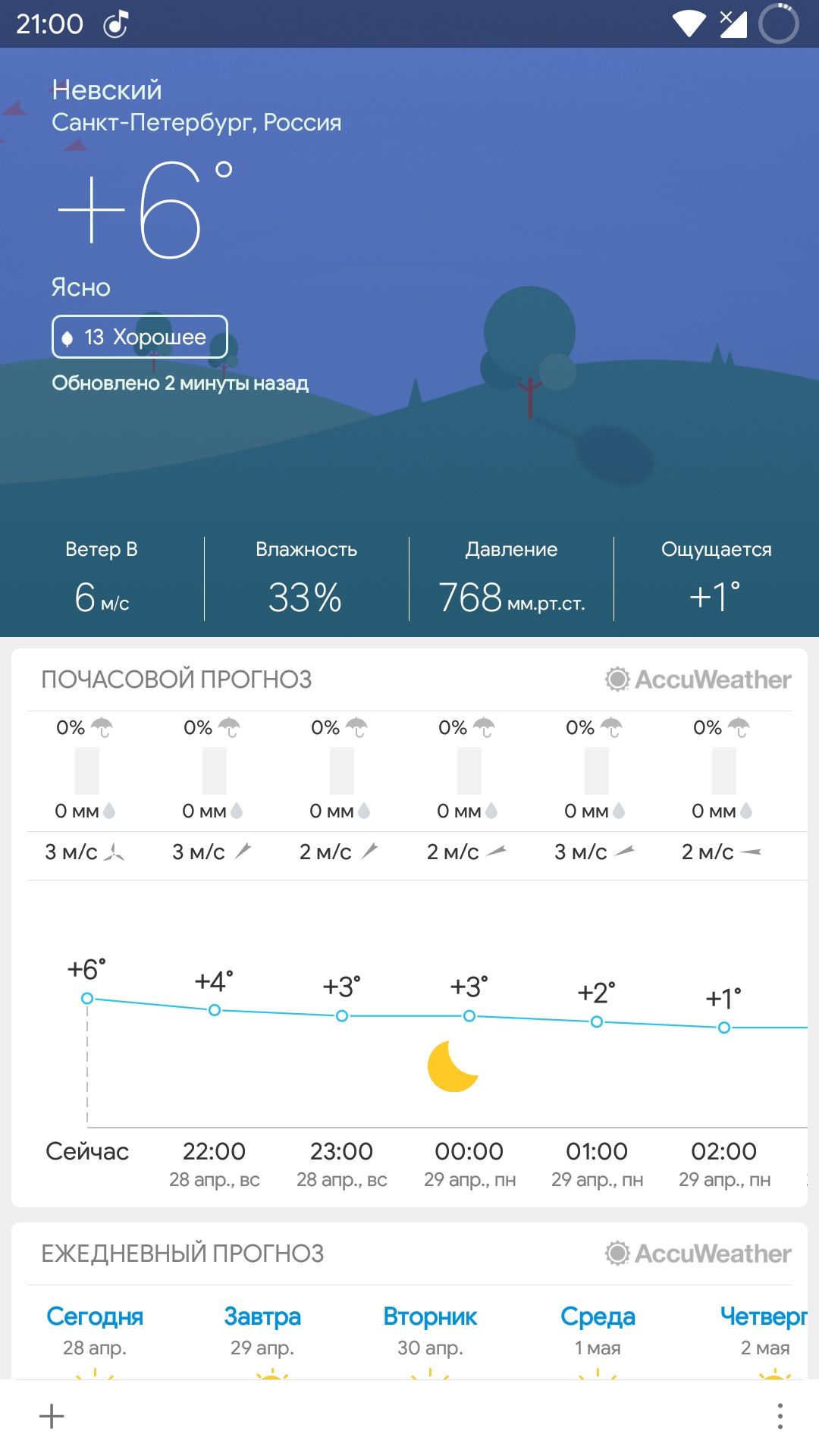Viewport: 819px width, 1456px height.
Task: Open the three-dot overflow menu
Action: click(x=780, y=1416)
